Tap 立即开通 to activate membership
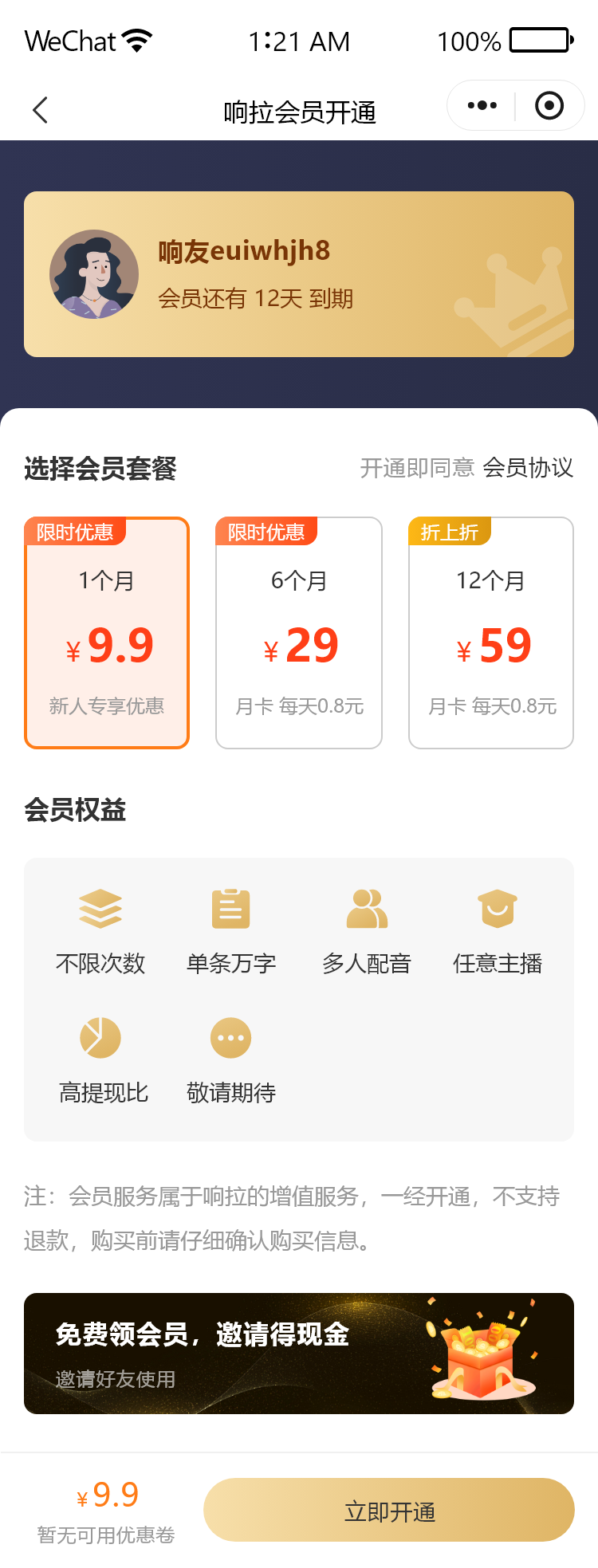598x1568 pixels. click(389, 1510)
